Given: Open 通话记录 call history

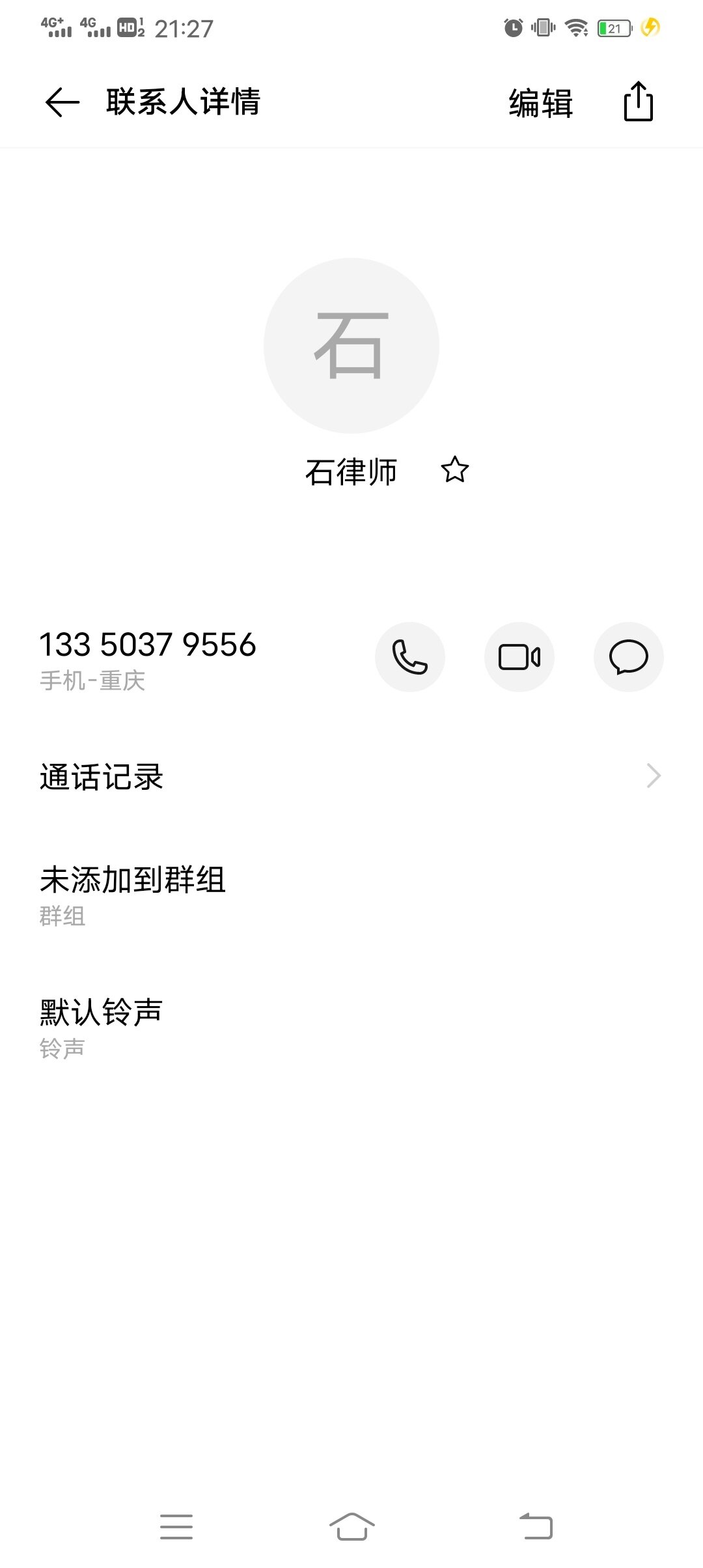Looking at the screenshot, I should tap(351, 776).
